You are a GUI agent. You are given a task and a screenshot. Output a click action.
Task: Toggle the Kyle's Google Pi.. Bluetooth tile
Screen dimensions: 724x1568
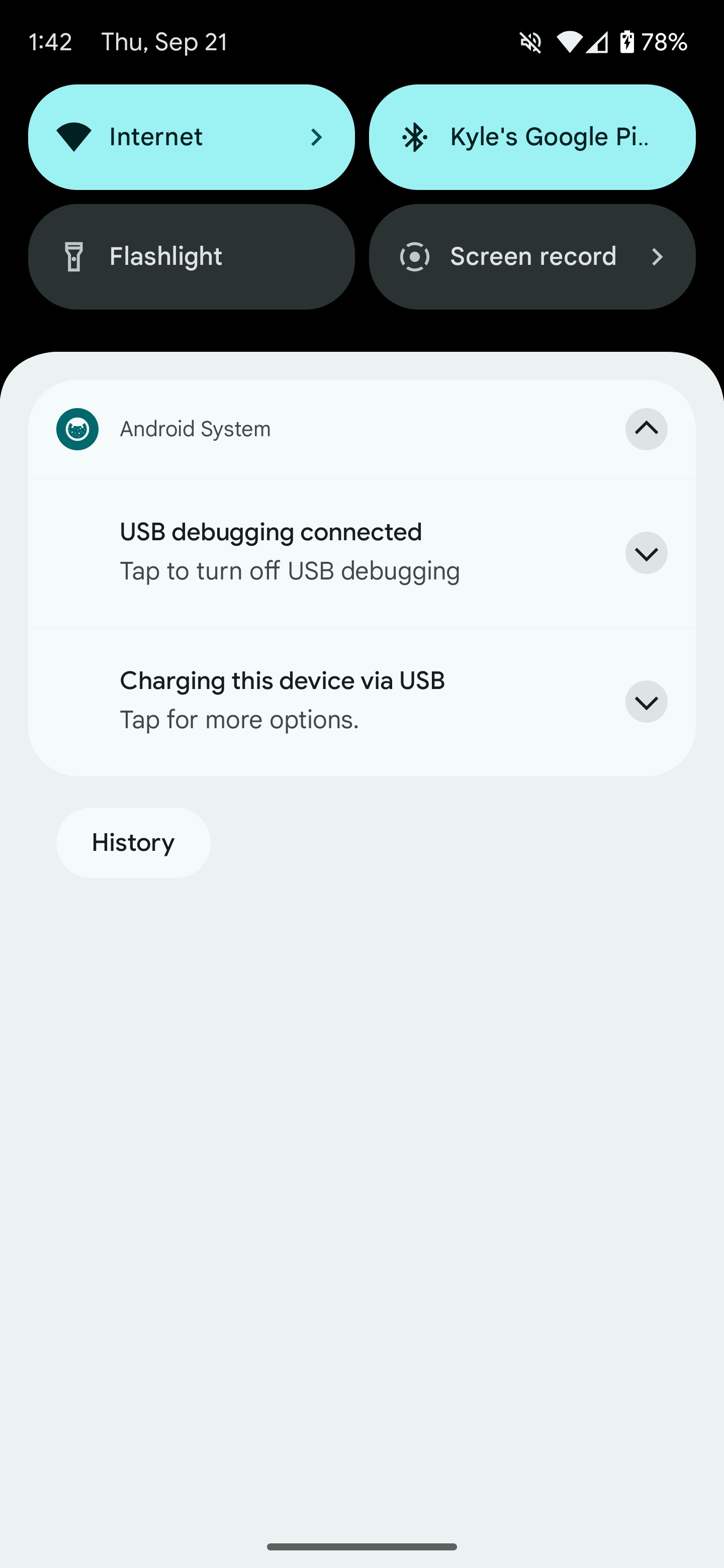(532, 137)
